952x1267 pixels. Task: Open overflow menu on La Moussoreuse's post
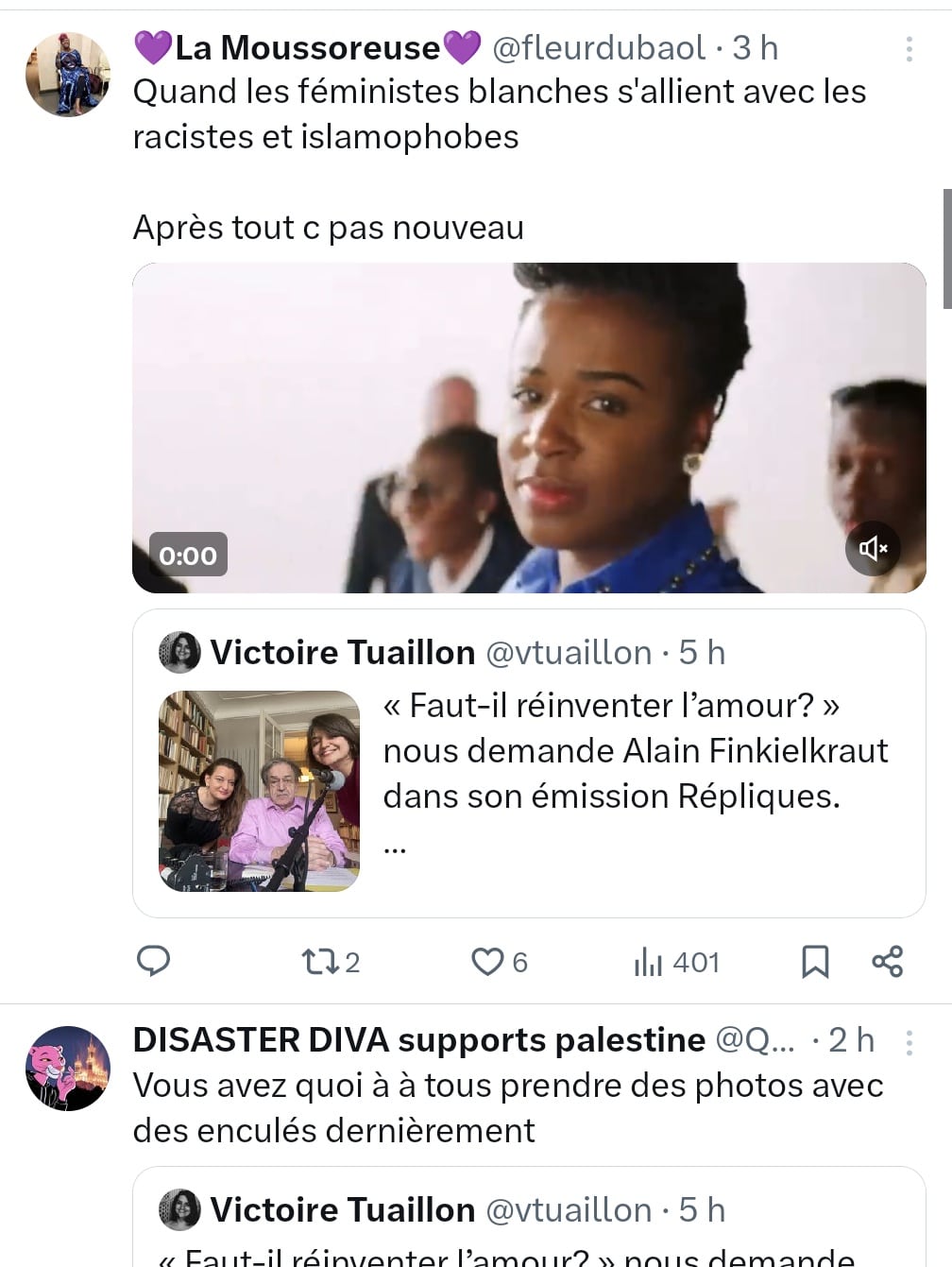click(x=909, y=49)
